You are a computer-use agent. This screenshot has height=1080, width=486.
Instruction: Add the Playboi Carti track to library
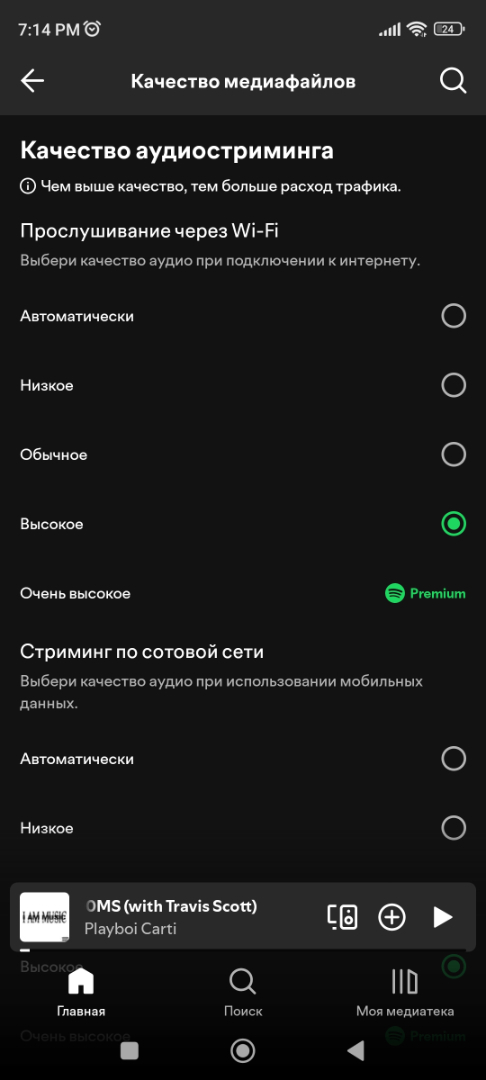tap(392, 917)
